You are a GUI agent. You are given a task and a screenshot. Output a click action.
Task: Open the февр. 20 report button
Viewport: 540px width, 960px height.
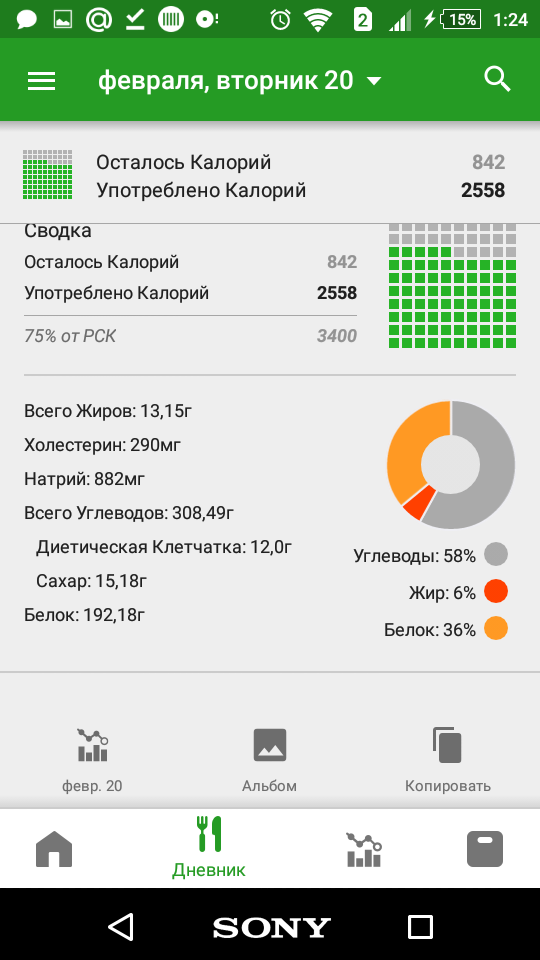click(92, 760)
